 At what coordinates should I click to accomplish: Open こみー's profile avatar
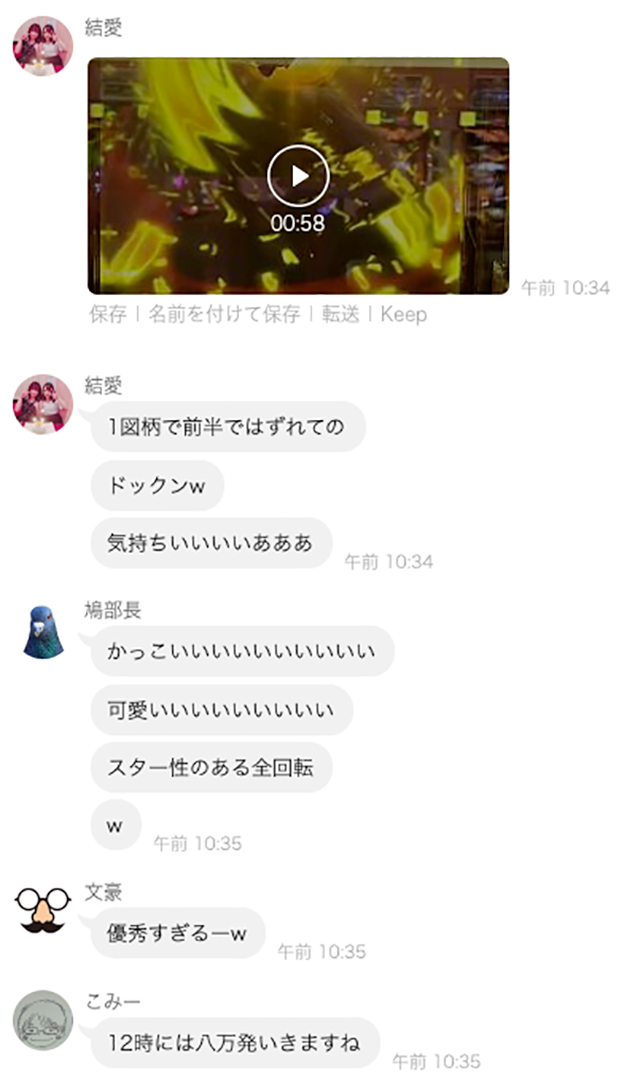(43, 1020)
